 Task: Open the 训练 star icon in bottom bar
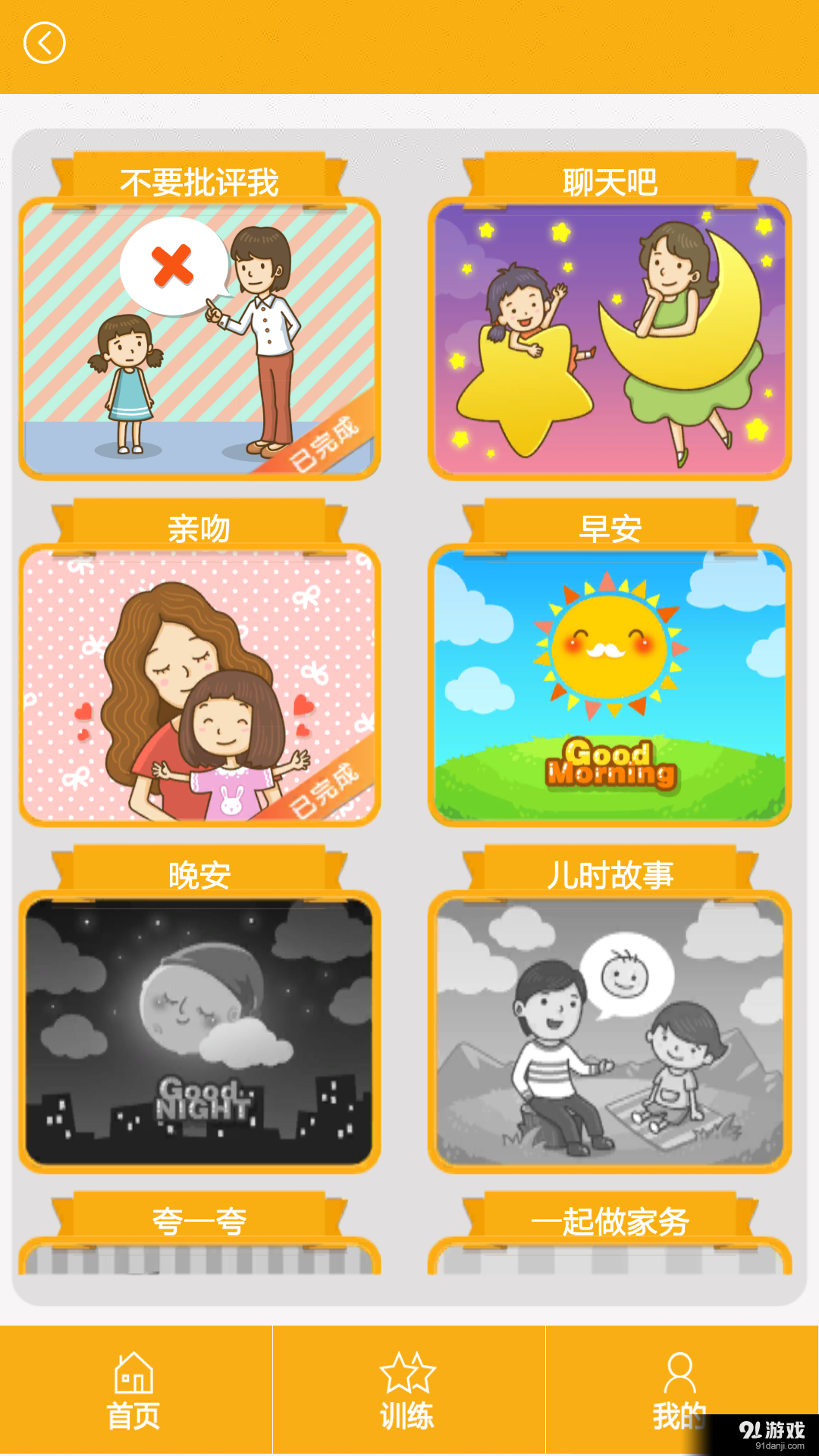(407, 1374)
